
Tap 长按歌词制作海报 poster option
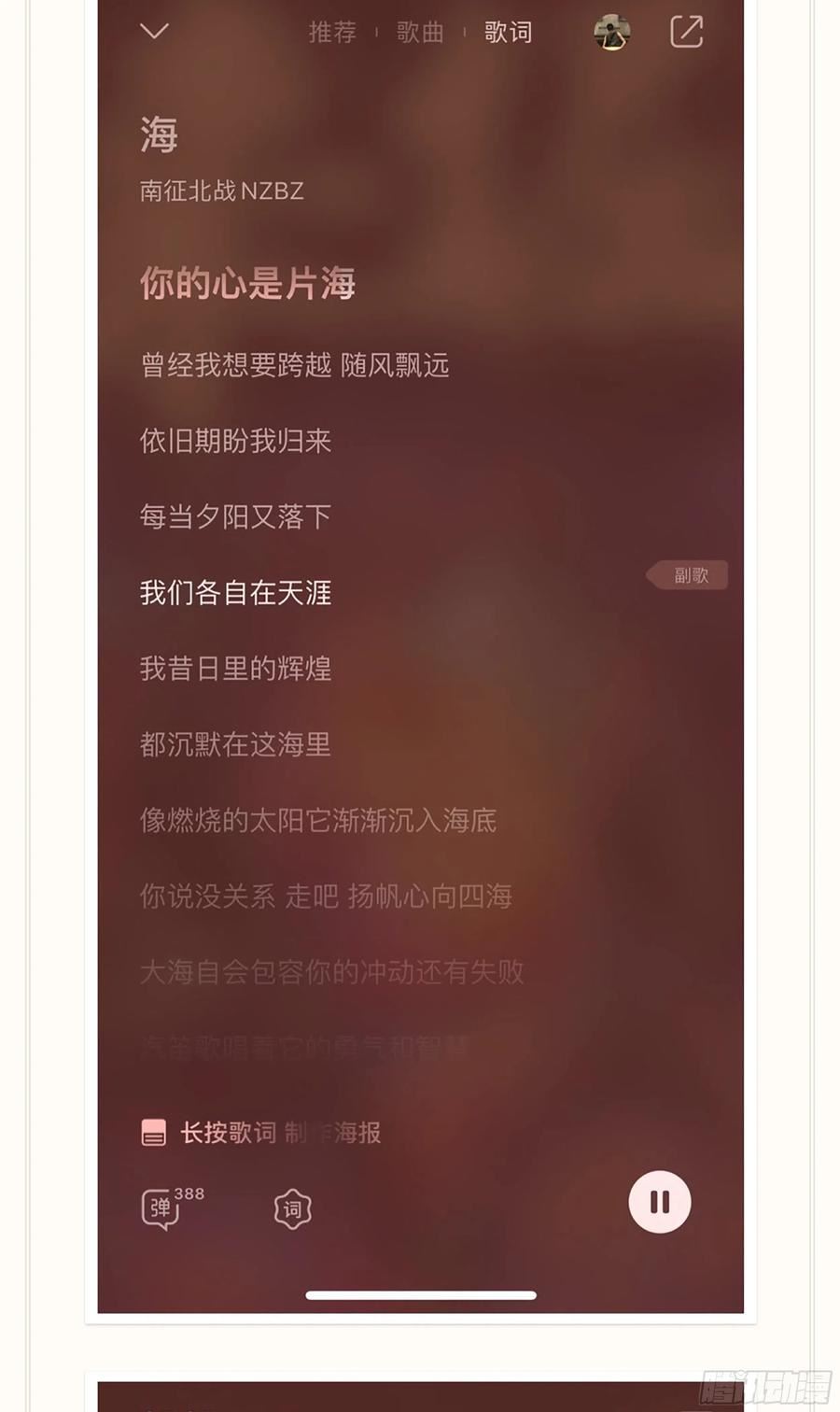pyautogui.click(x=261, y=1133)
